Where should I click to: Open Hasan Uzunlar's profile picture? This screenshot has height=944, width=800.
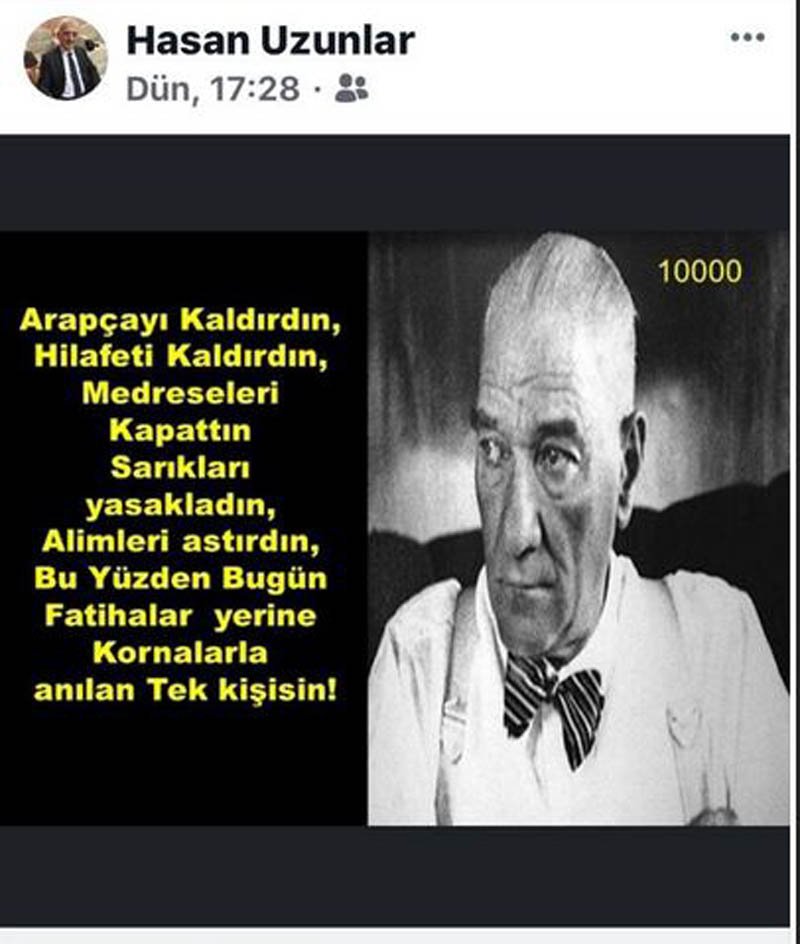click(x=65, y=58)
